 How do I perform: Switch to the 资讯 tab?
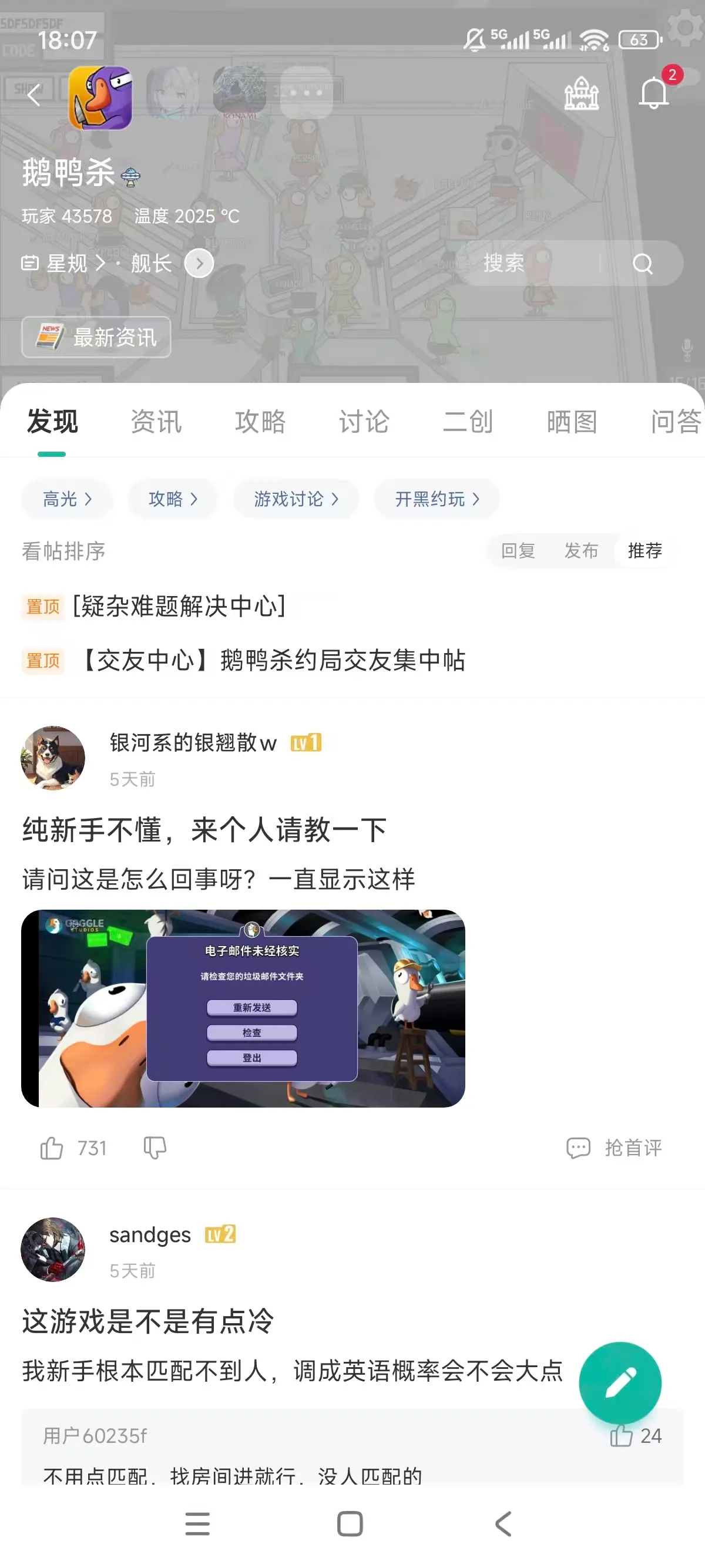point(156,421)
